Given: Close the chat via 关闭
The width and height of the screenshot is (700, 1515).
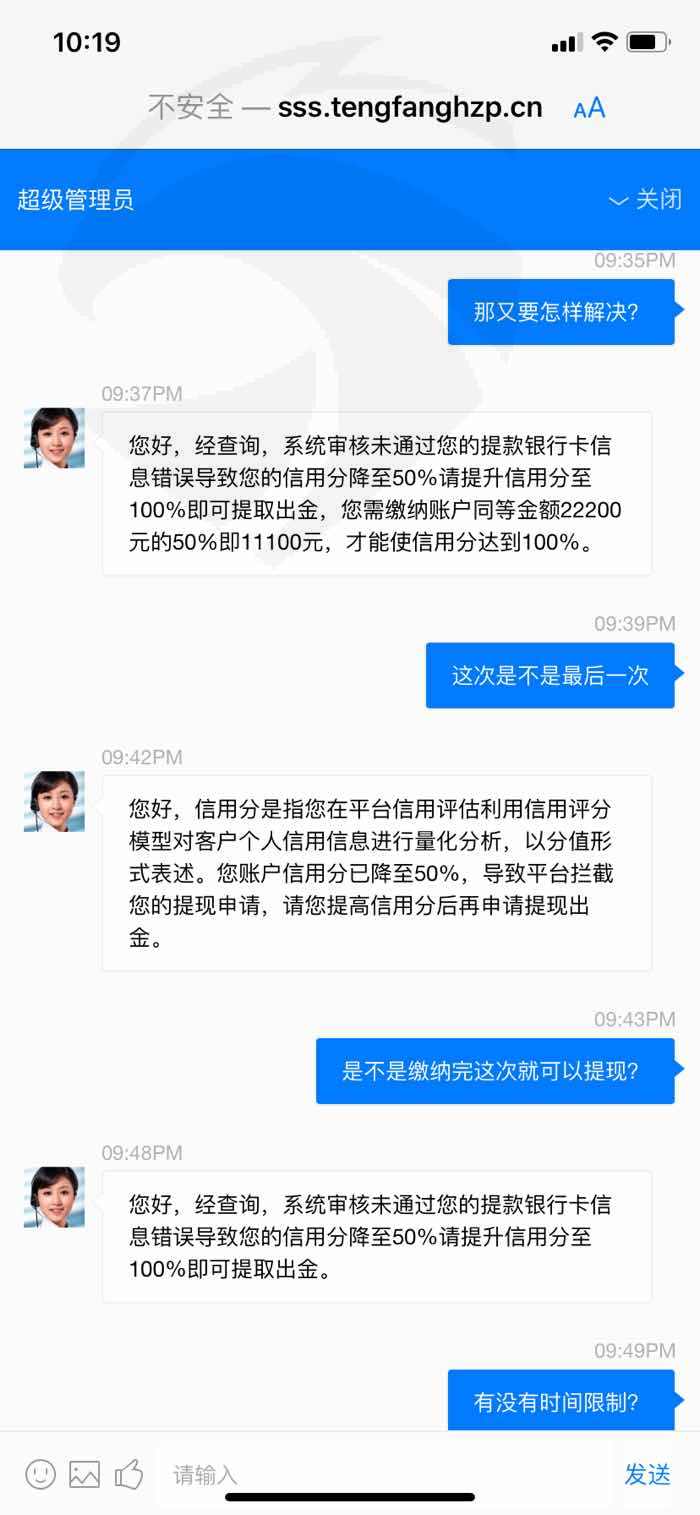Looking at the screenshot, I should pyautogui.click(x=645, y=199).
